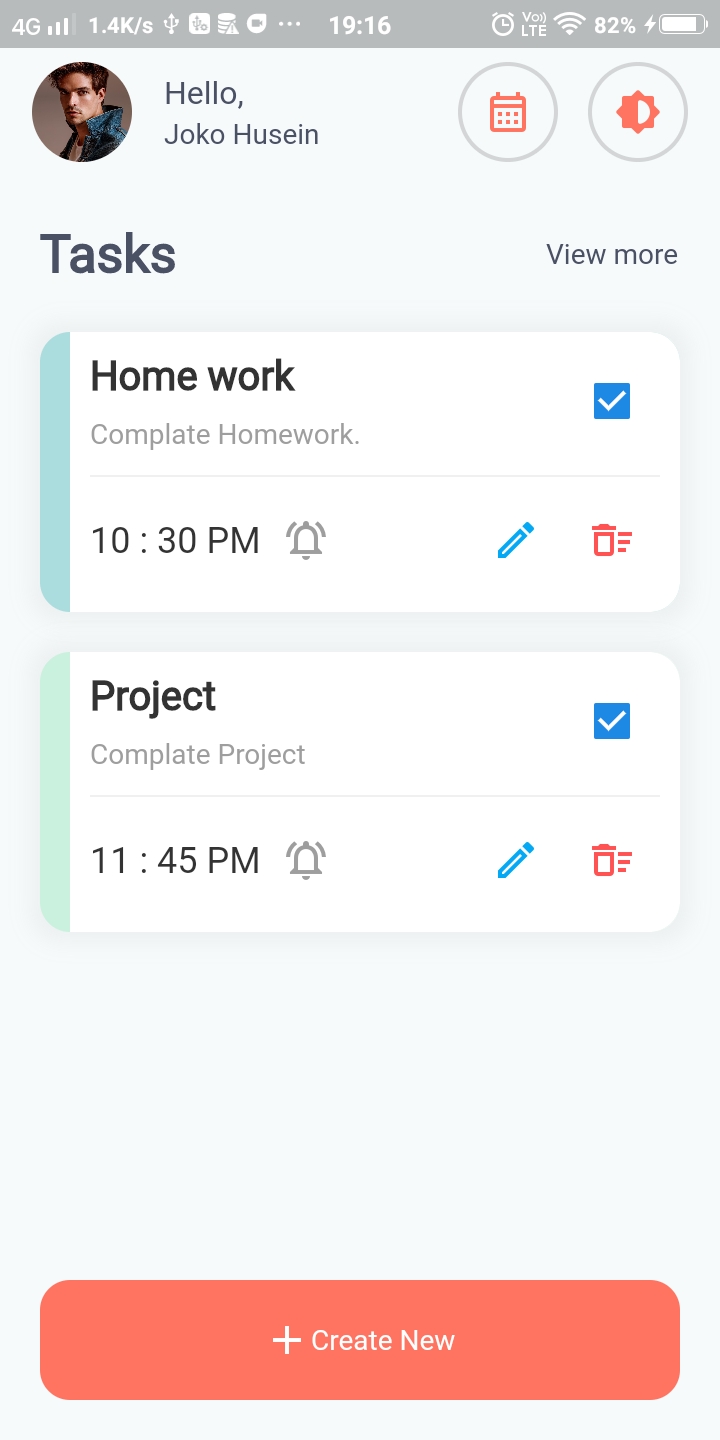Click the 10:30 PM time on Home work

pyautogui.click(x=174, y=540)
